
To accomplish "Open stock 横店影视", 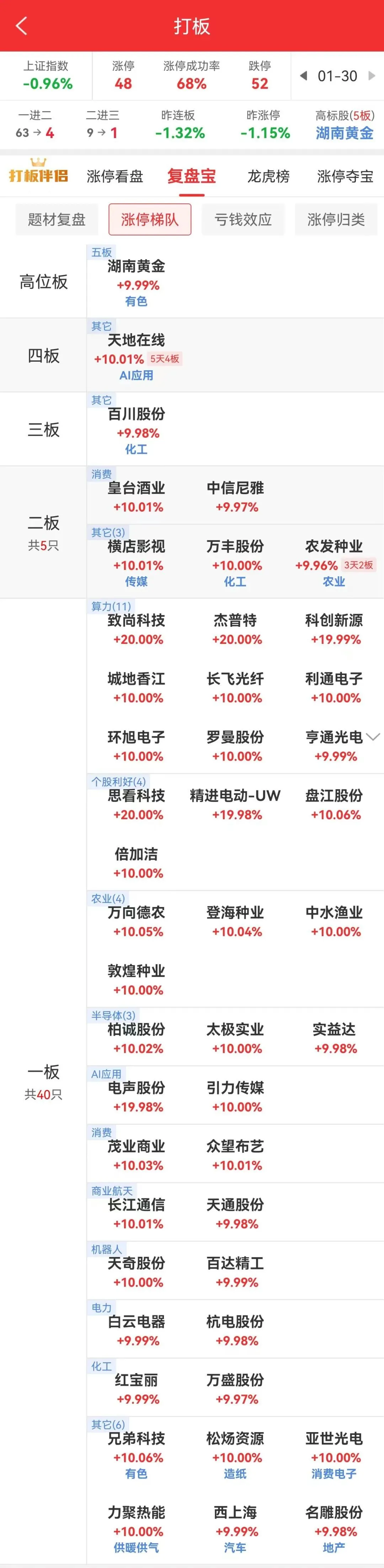I will 136,547.
